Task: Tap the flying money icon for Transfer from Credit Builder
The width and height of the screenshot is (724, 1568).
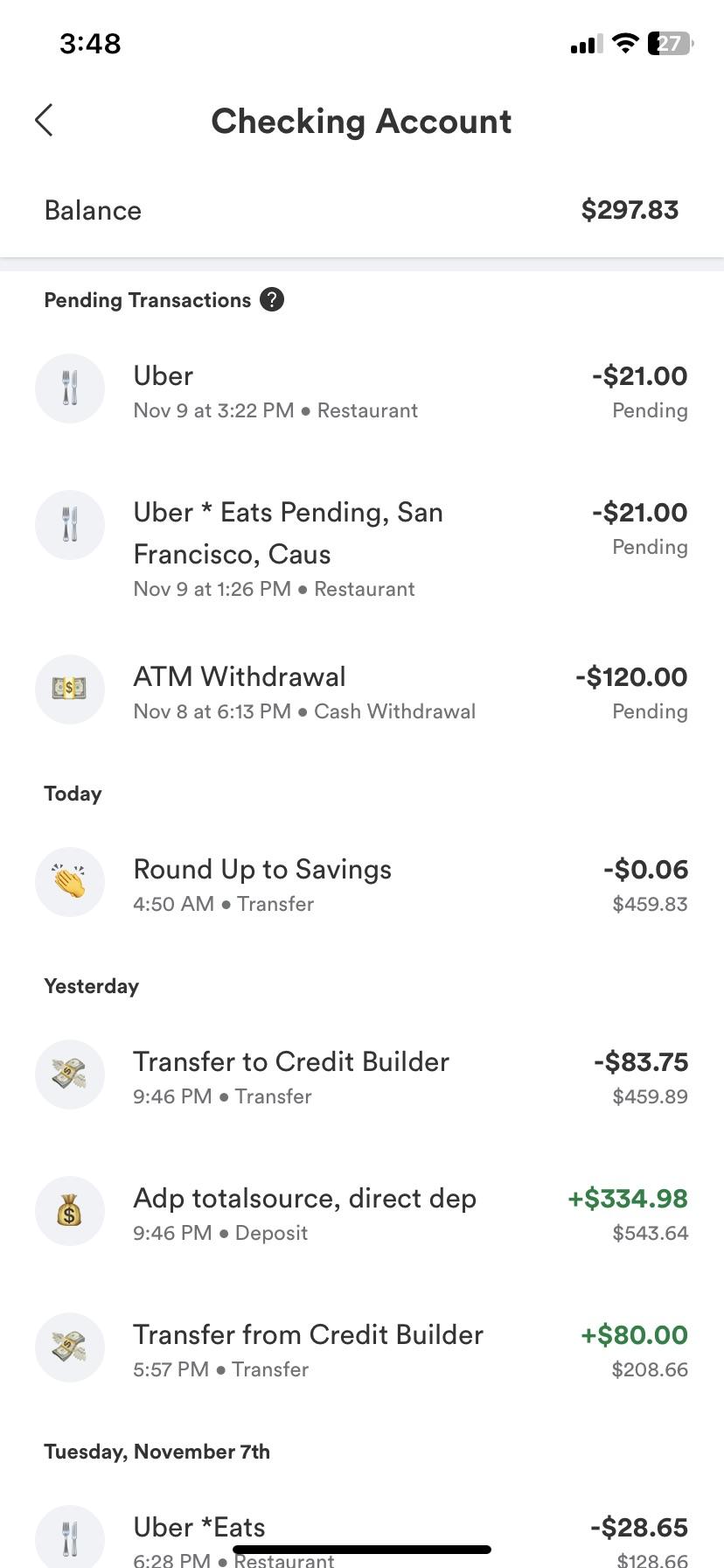Action: point(70,1347)
